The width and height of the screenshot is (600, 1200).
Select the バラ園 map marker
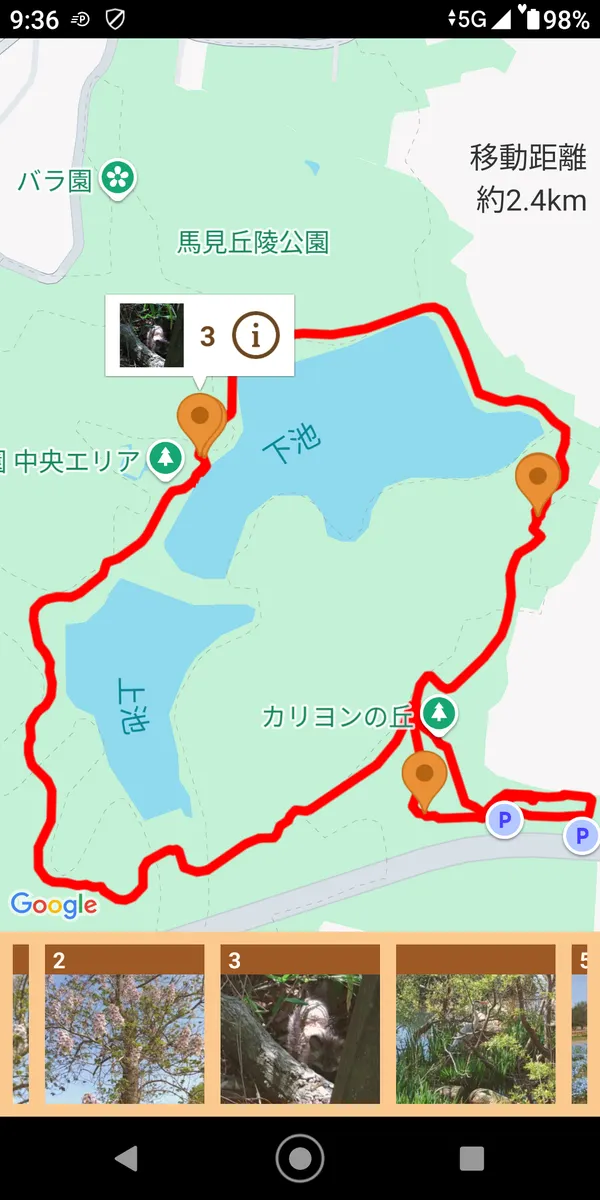[x=118, y=179]
